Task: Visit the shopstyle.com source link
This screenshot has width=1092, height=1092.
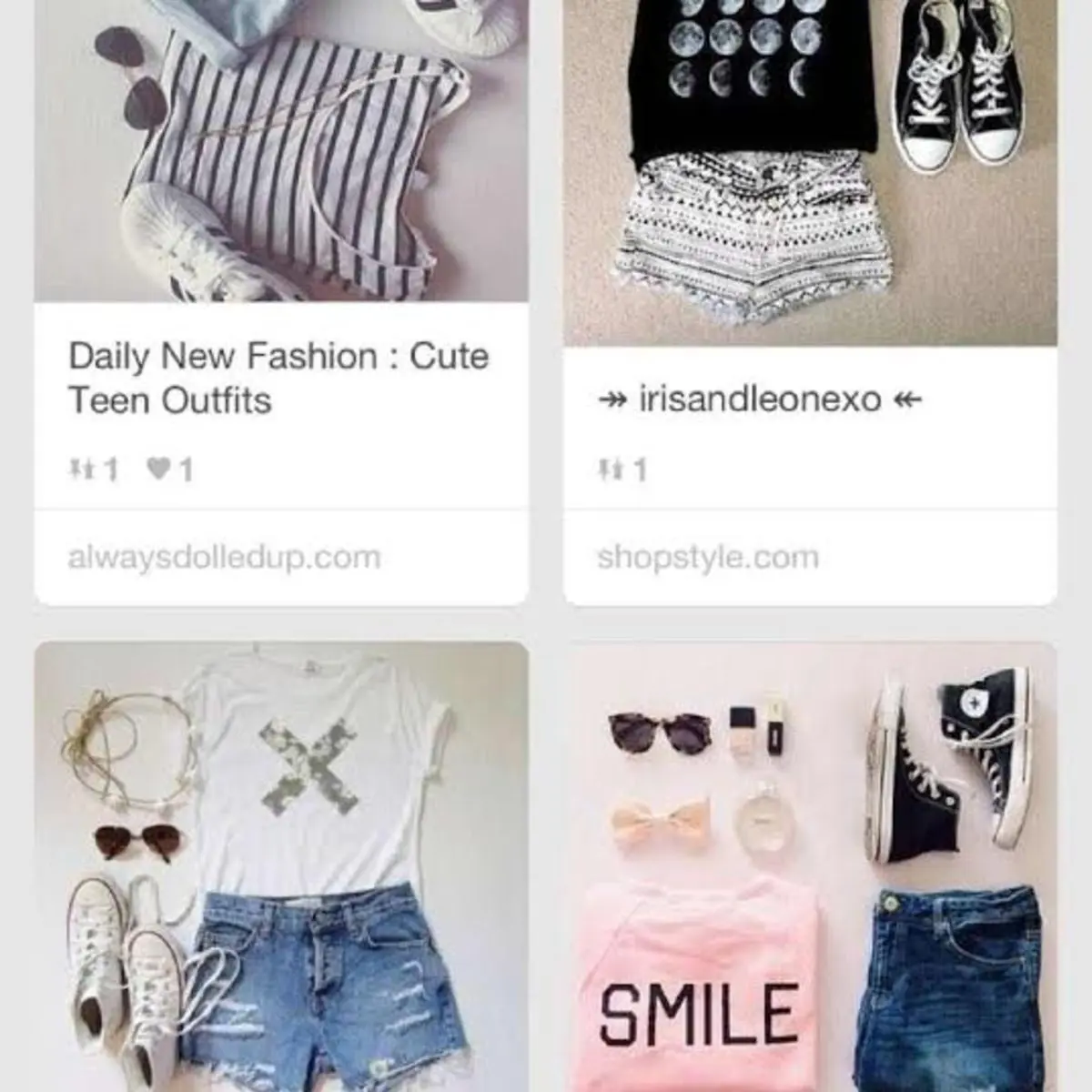Action: coord(708,557)
